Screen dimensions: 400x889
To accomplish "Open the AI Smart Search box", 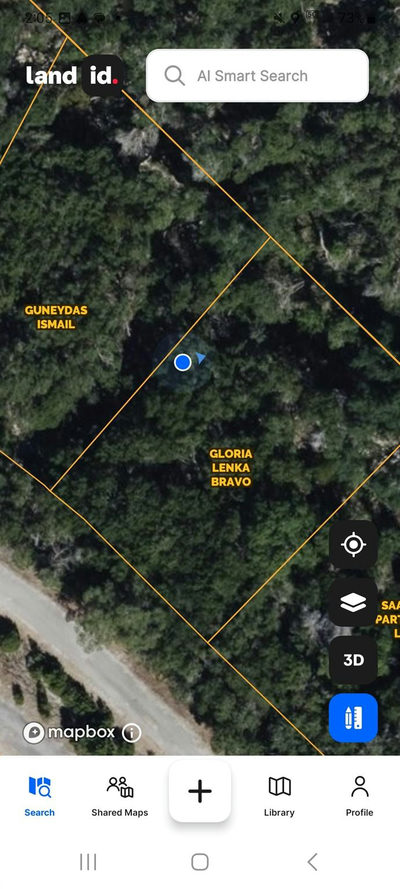I will click(257, 75).
